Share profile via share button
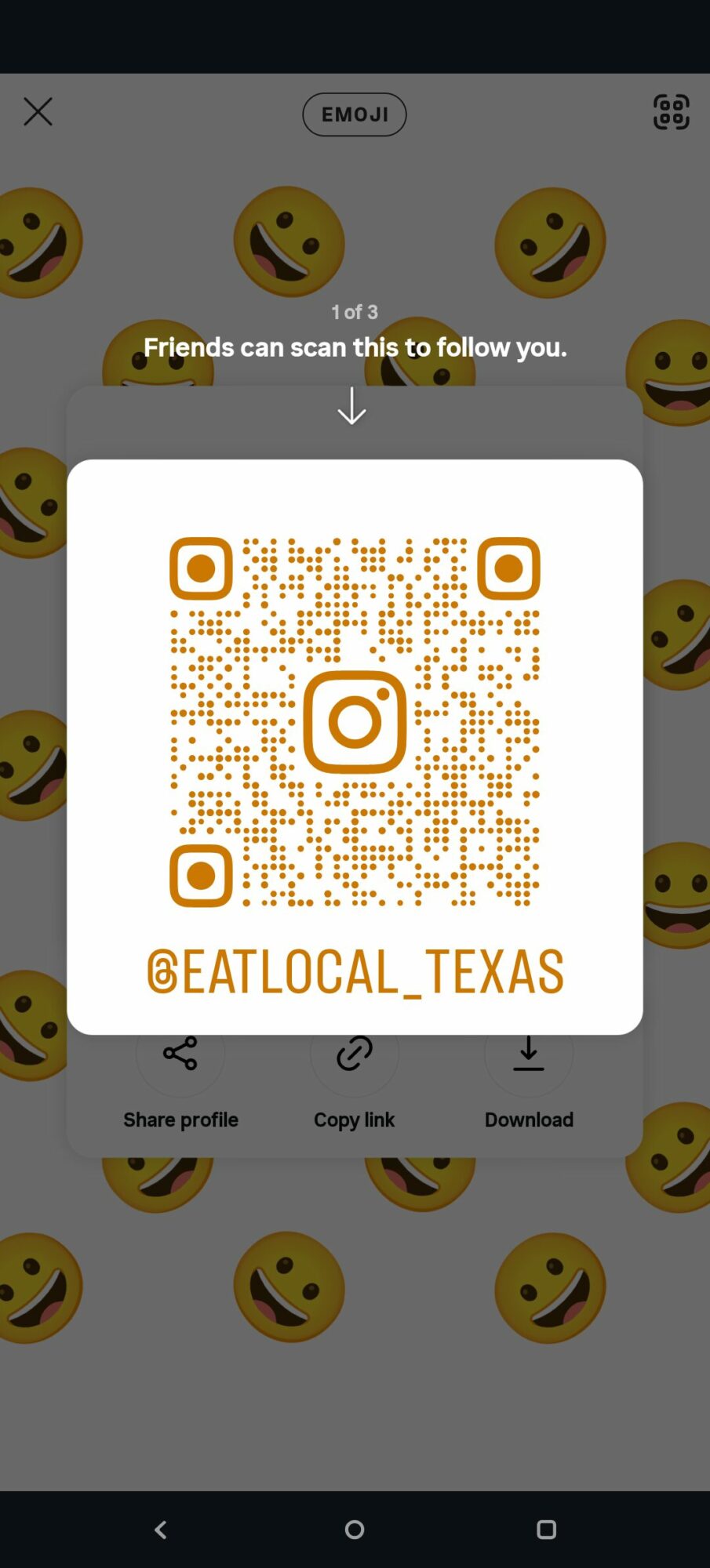The image size is (710, 1568). pyautogui.click(x=180, y=1054)
